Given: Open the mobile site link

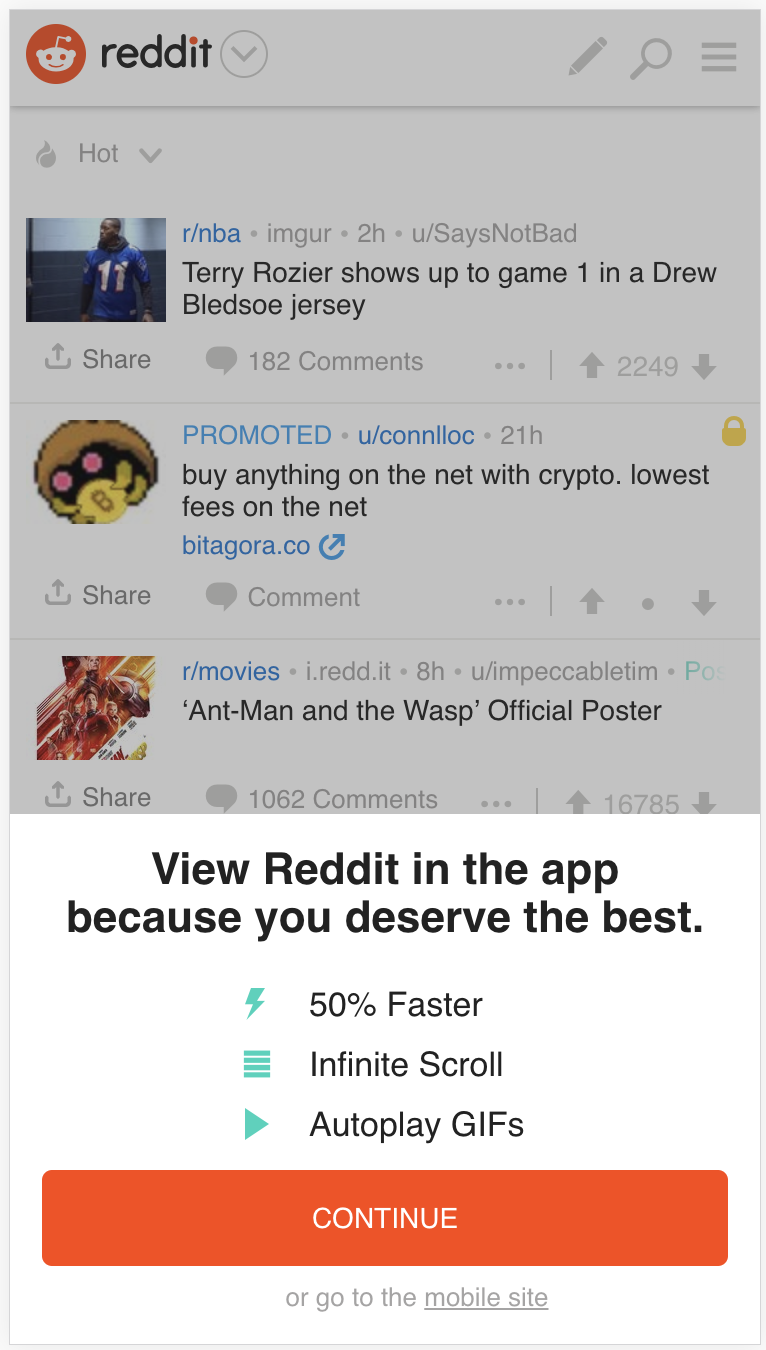Looking at the screenshot, I should [486, 1298].
